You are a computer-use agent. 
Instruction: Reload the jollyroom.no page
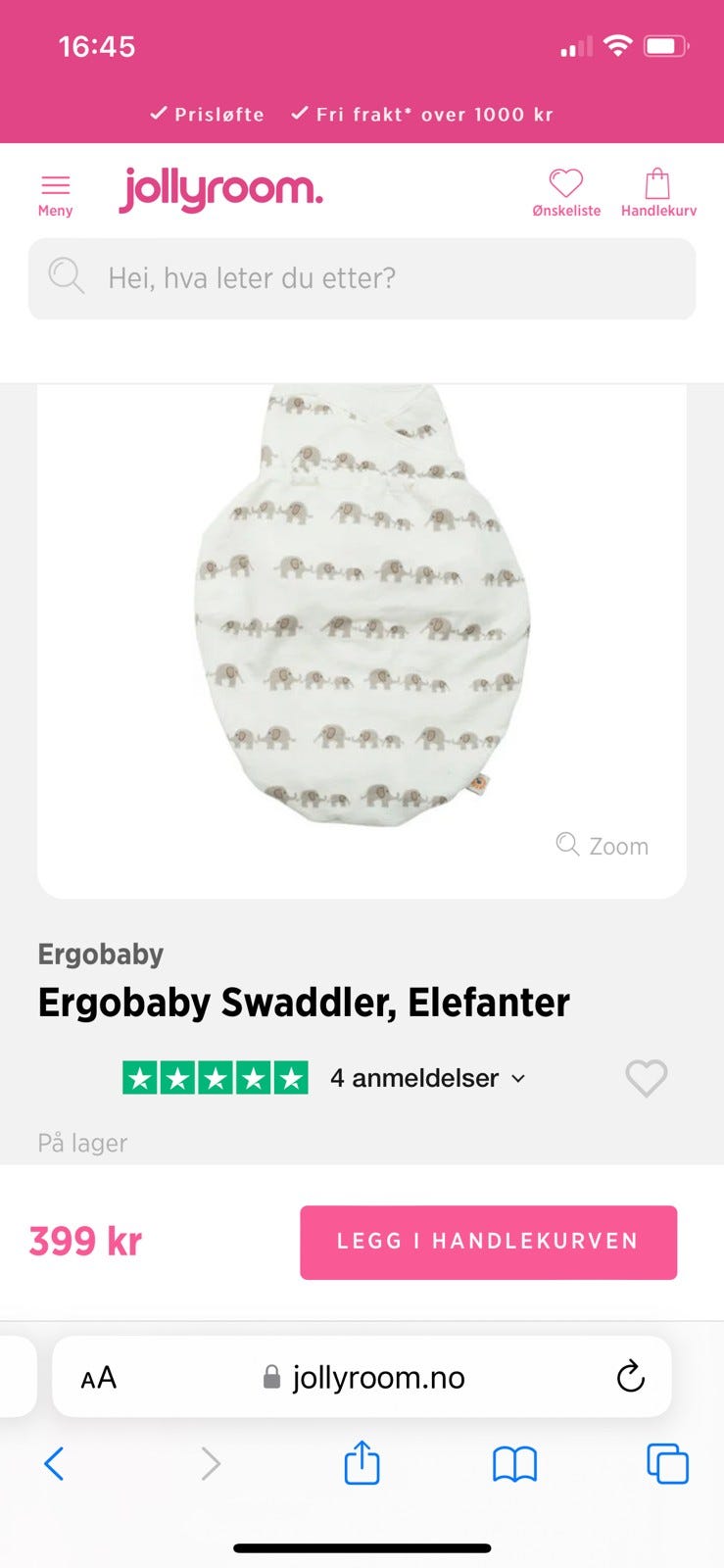630,1376
